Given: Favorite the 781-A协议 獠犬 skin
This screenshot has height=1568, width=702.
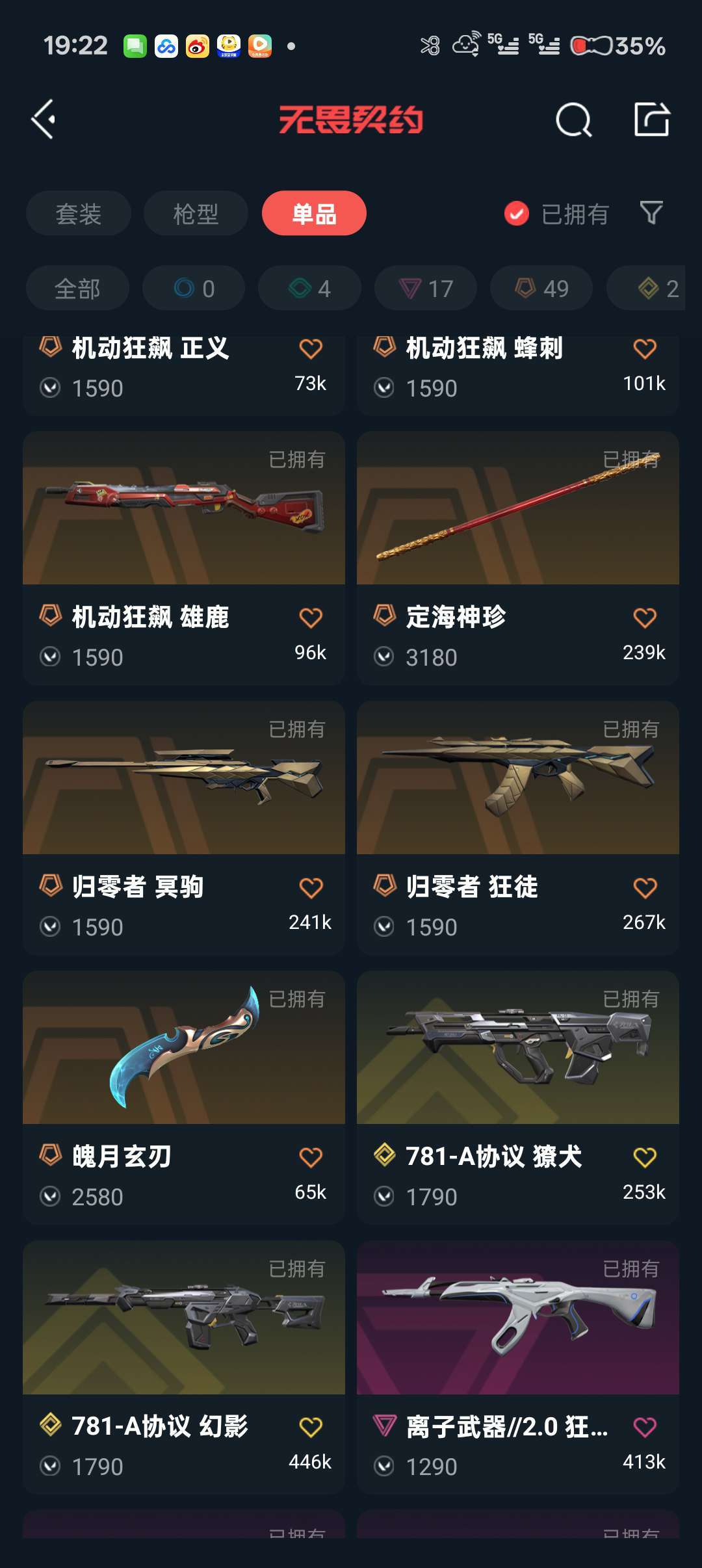Looking at the screenshot, I should [645, 1158].
